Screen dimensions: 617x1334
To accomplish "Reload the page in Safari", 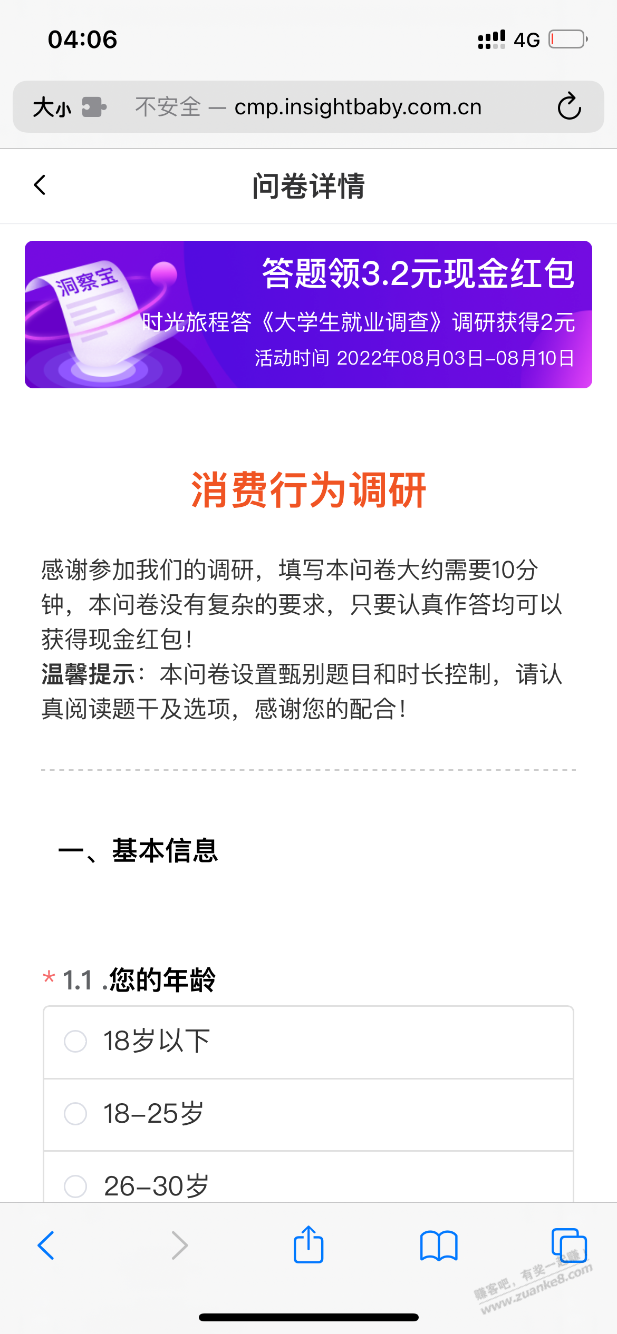I will [569, 107].
